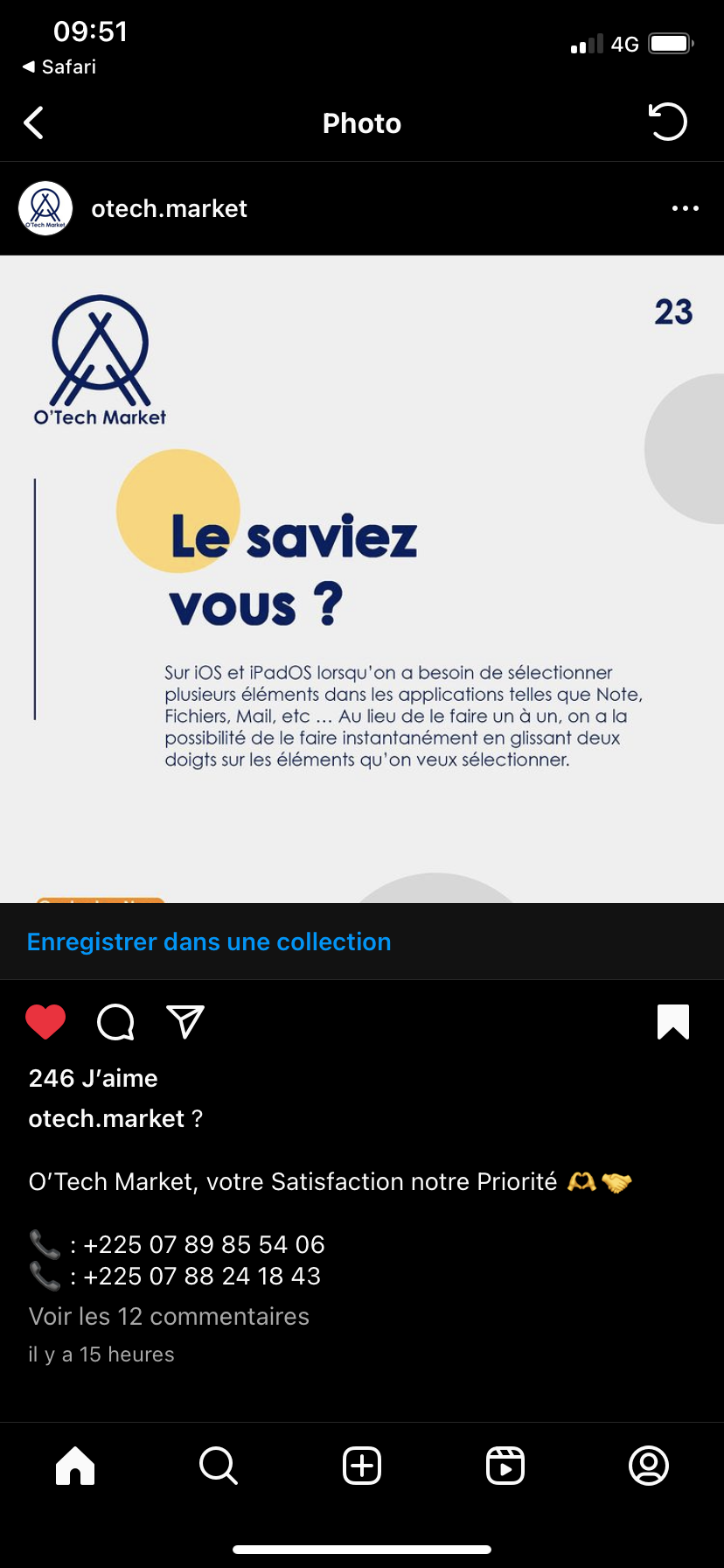
Task: Tap Enregistrer dans une collection
Action: (209, 942)
